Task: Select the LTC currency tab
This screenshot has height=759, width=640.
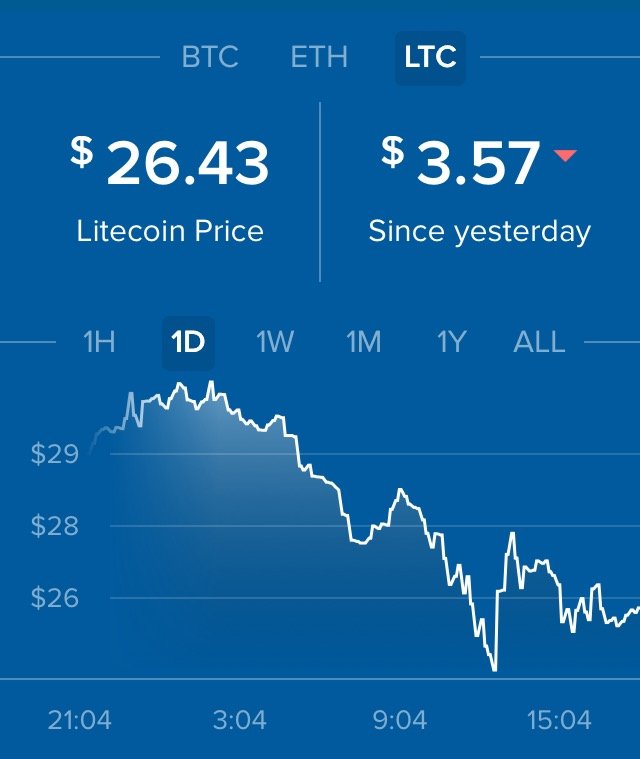Action: click(430, 57)
